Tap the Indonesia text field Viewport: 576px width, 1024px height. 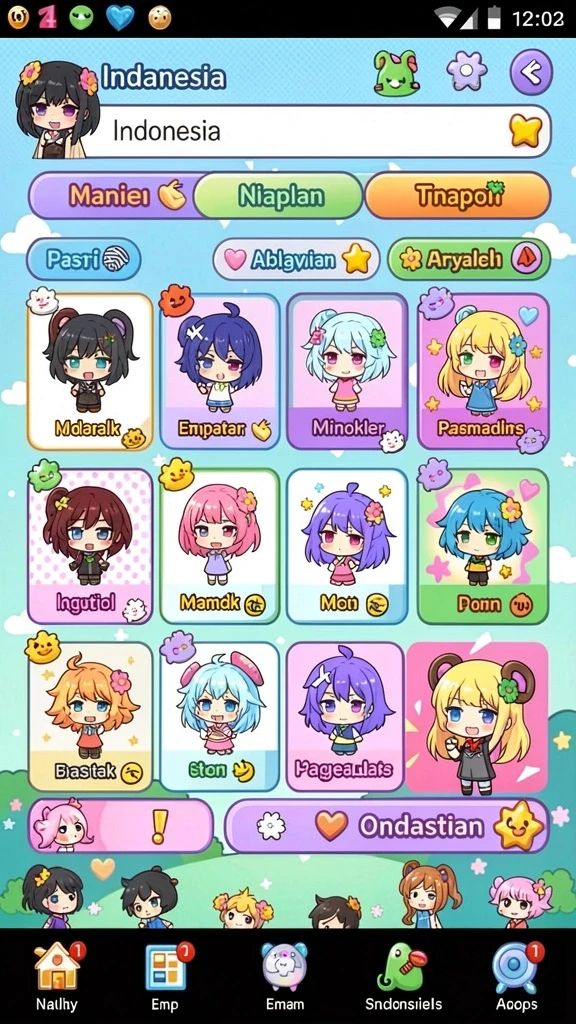[316, 131]
